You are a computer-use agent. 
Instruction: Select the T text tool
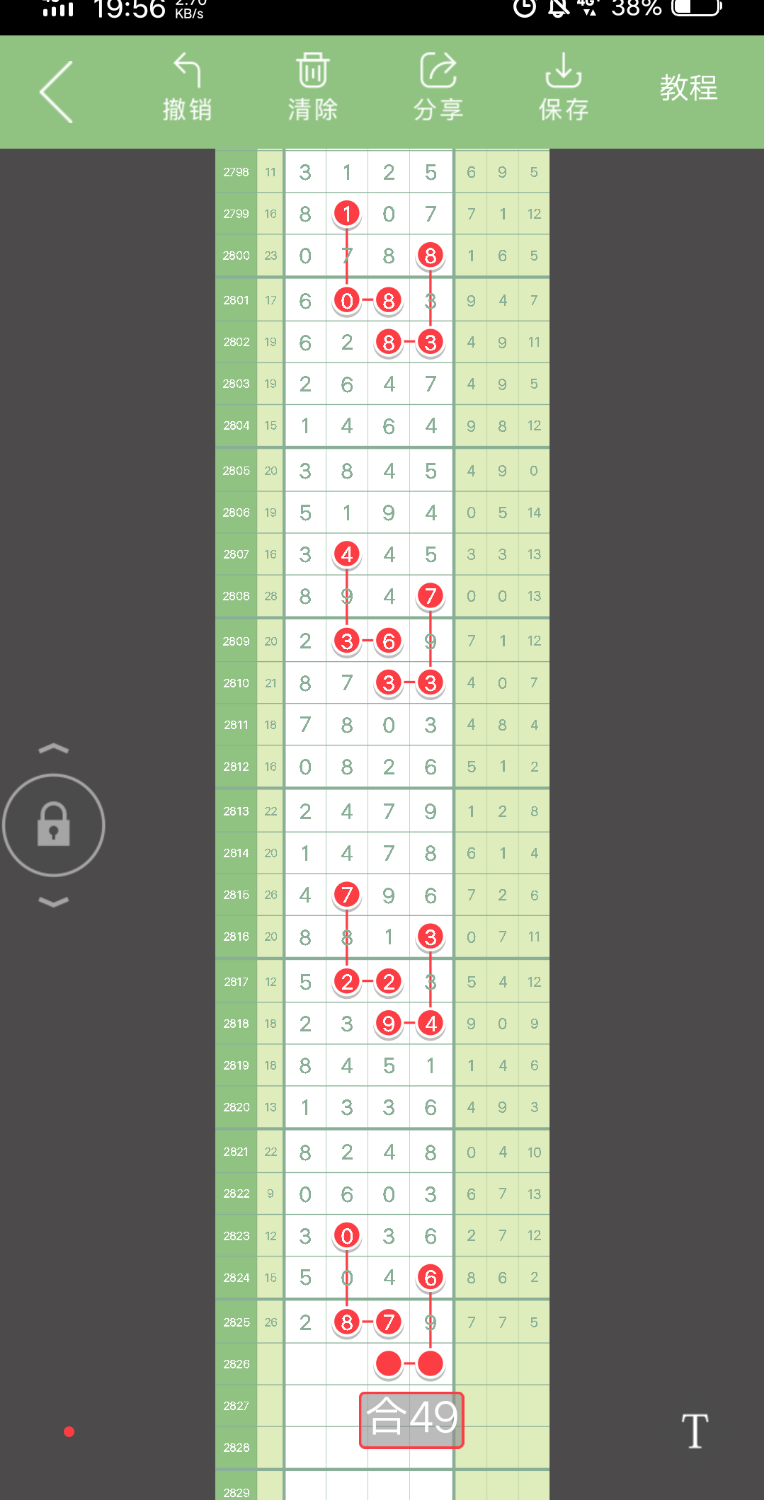coord(695,1431)
